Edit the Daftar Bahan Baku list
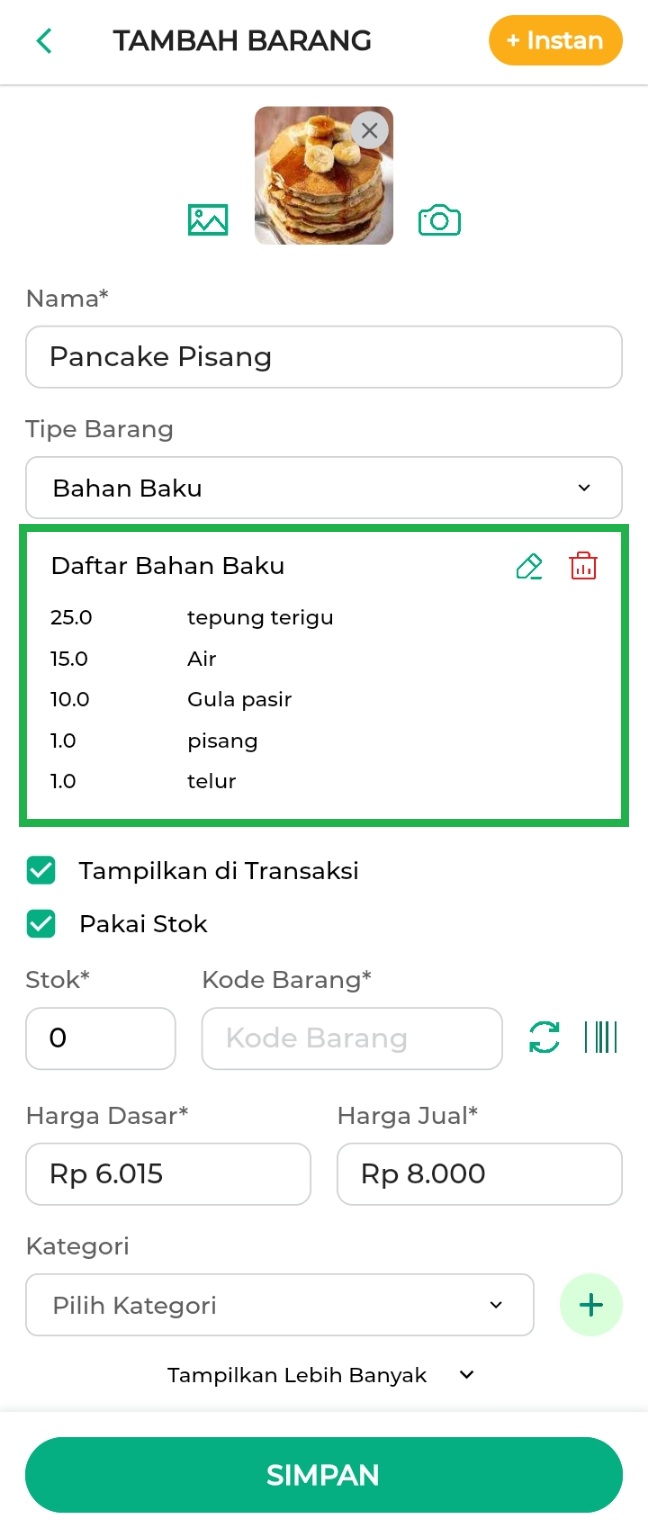The width and height of the screenshot is (648, 1537). (x=529, y=567)
